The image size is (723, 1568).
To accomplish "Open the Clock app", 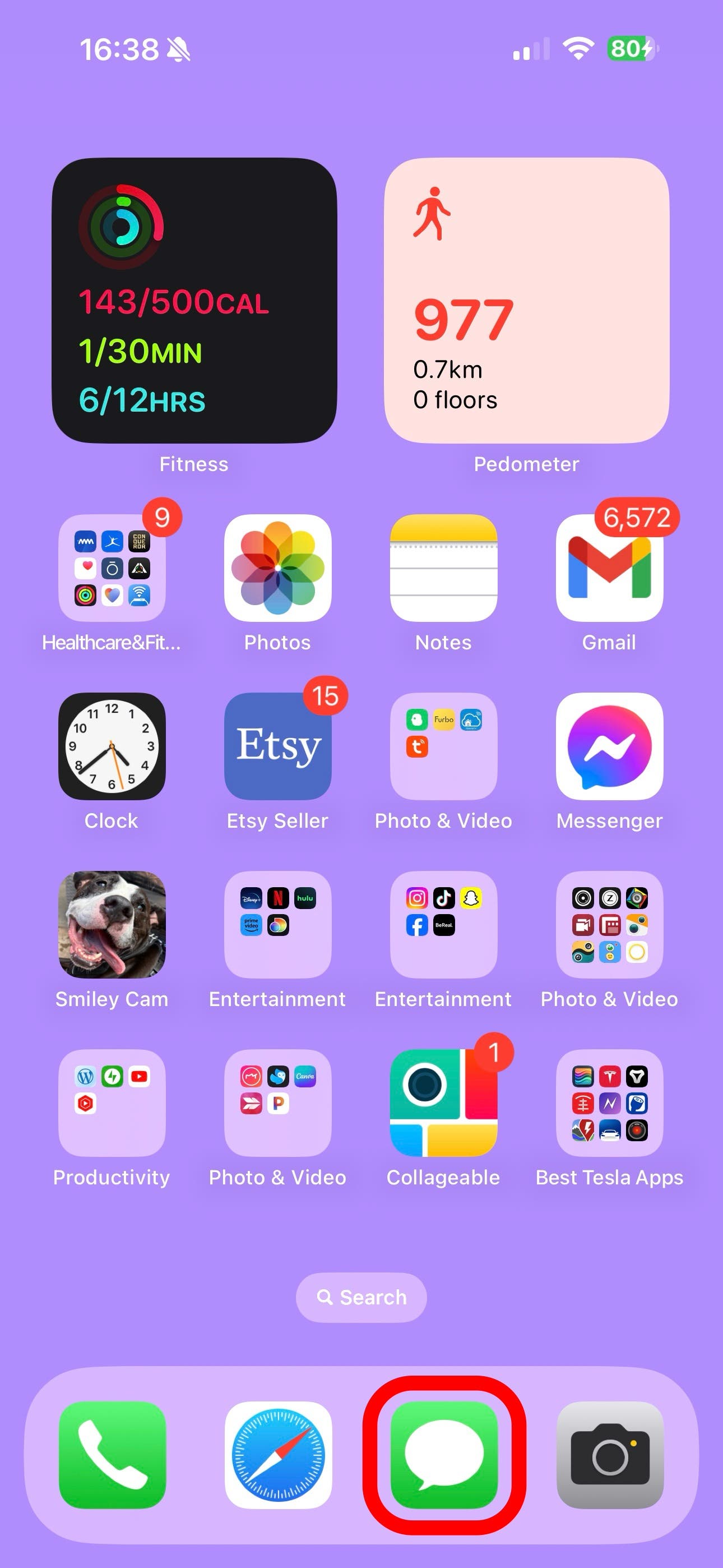I will 112,746.
